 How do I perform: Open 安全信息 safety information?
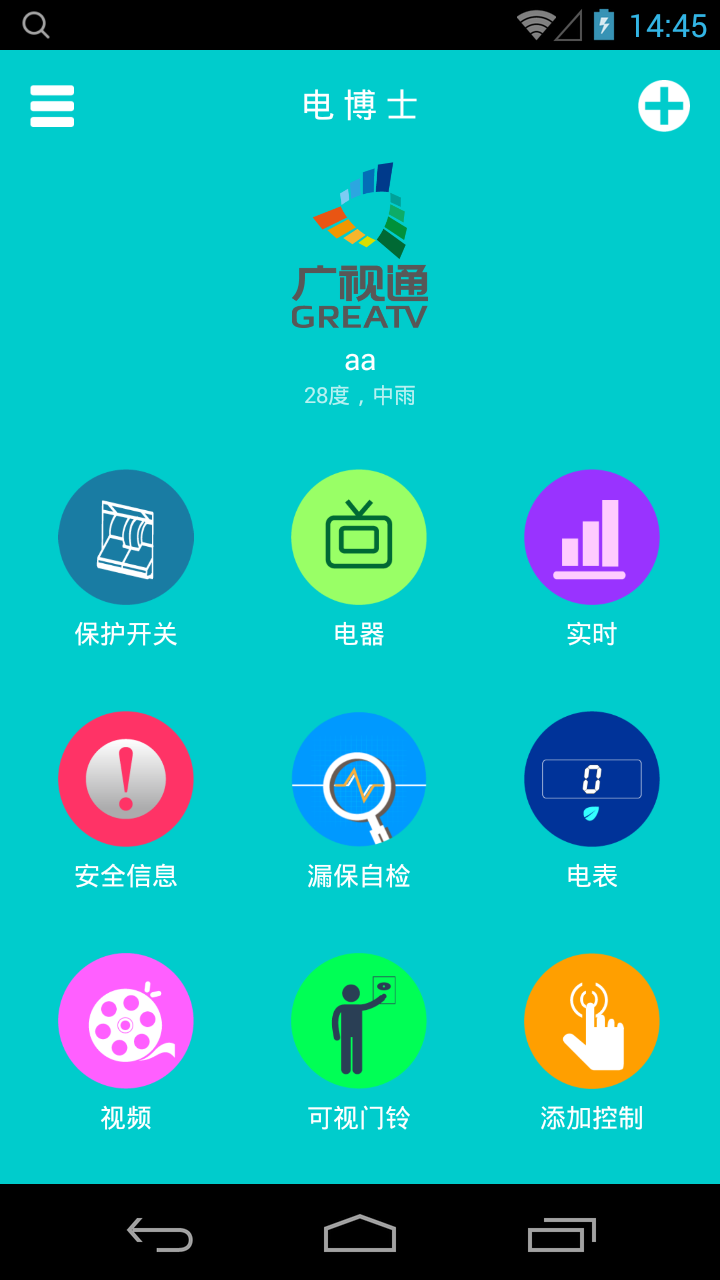coord(126,779)
